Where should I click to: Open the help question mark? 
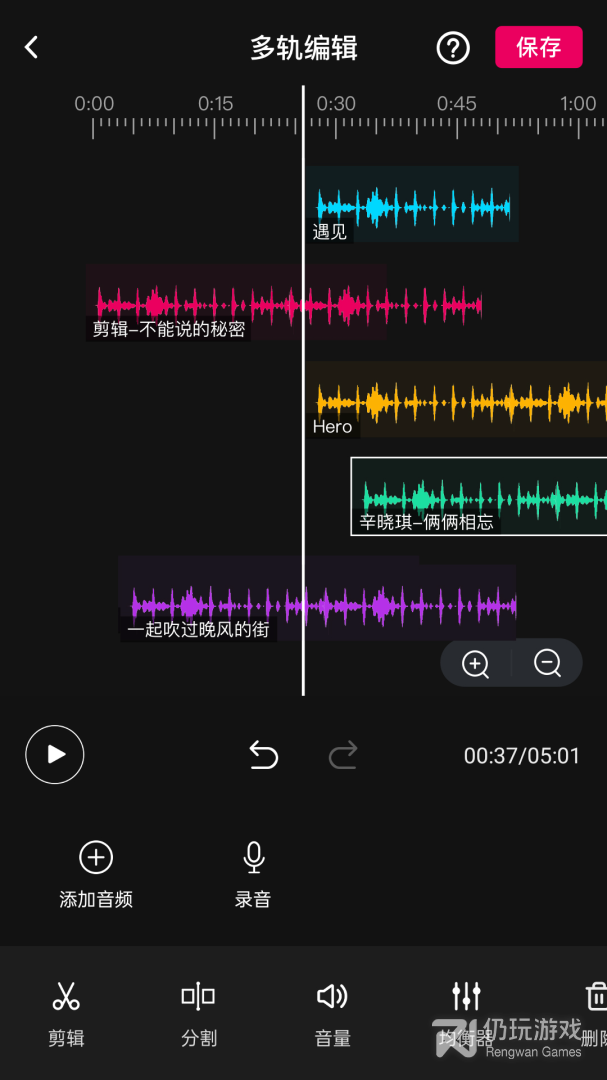[453, 47]
